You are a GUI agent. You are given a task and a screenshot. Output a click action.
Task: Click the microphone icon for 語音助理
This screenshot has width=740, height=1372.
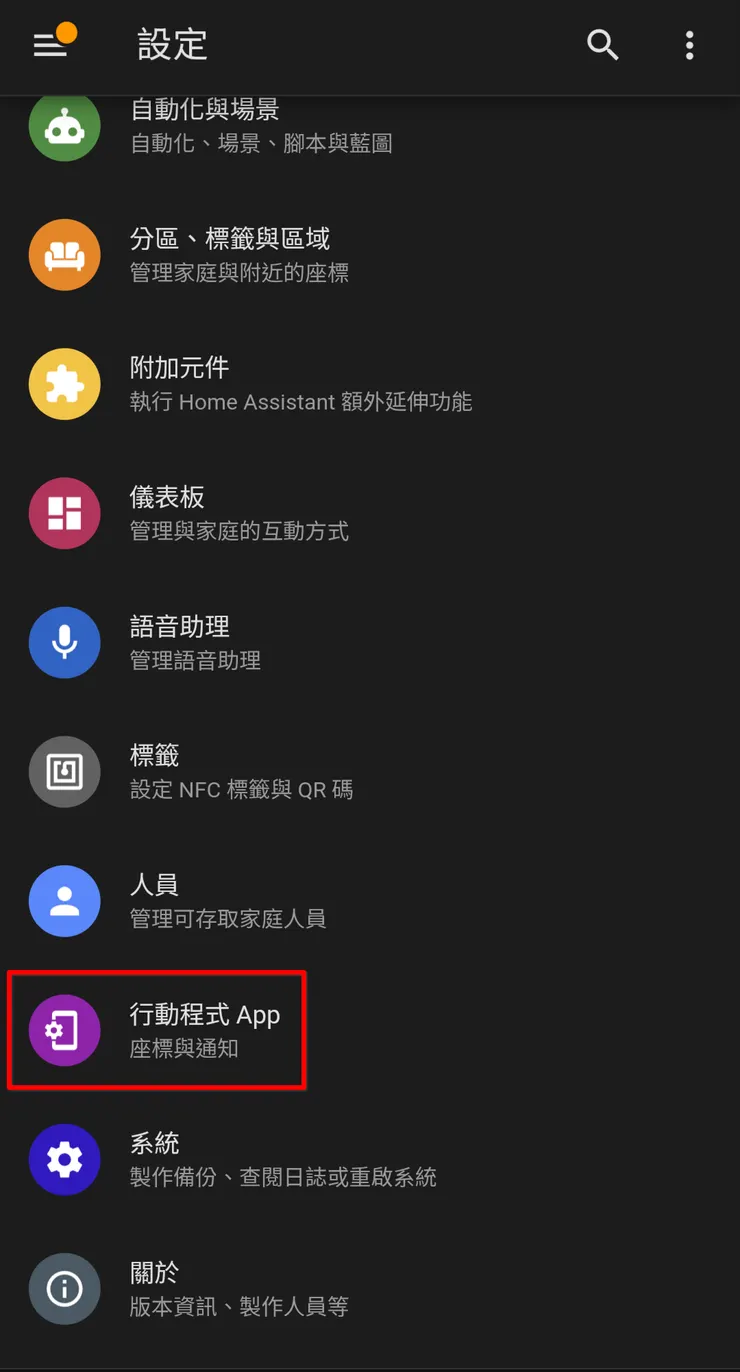tap(65, 642)
